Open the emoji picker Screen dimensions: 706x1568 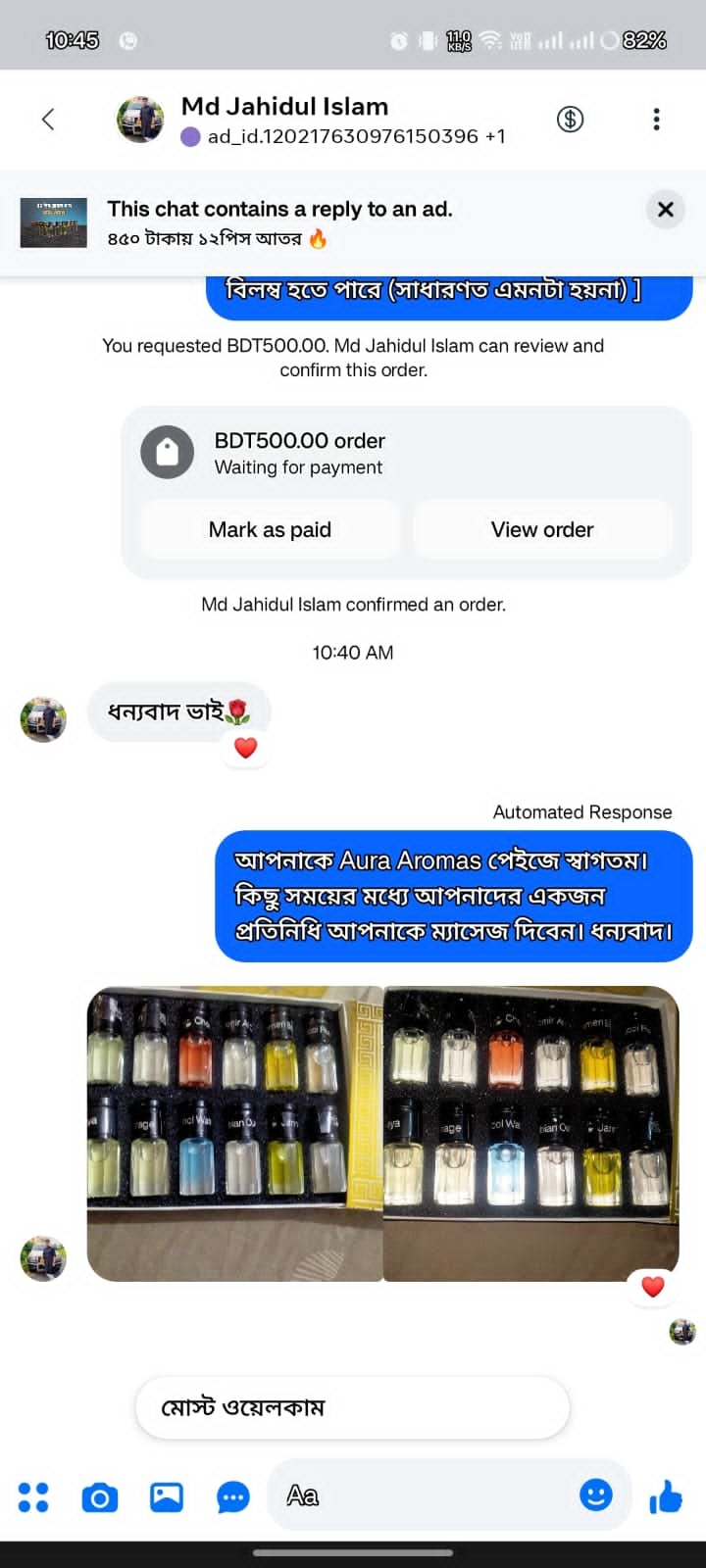pyautogui.click(x=595, y=1494)
